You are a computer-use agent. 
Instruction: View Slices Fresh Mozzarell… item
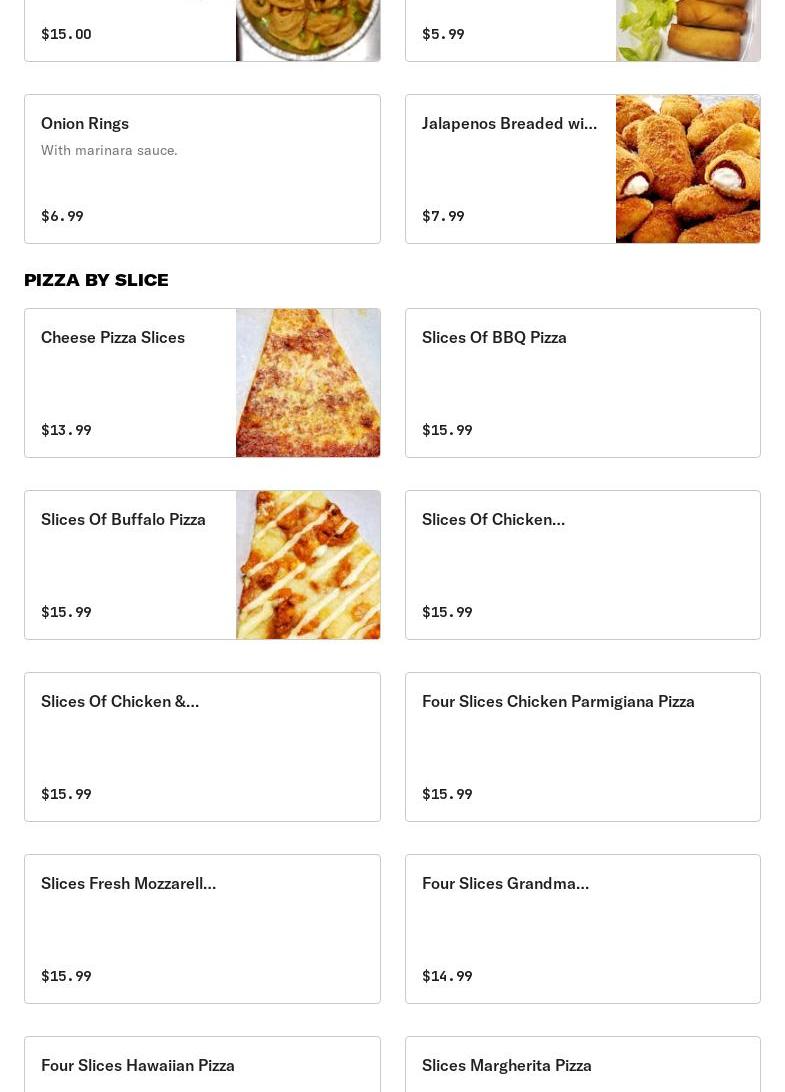202,929
